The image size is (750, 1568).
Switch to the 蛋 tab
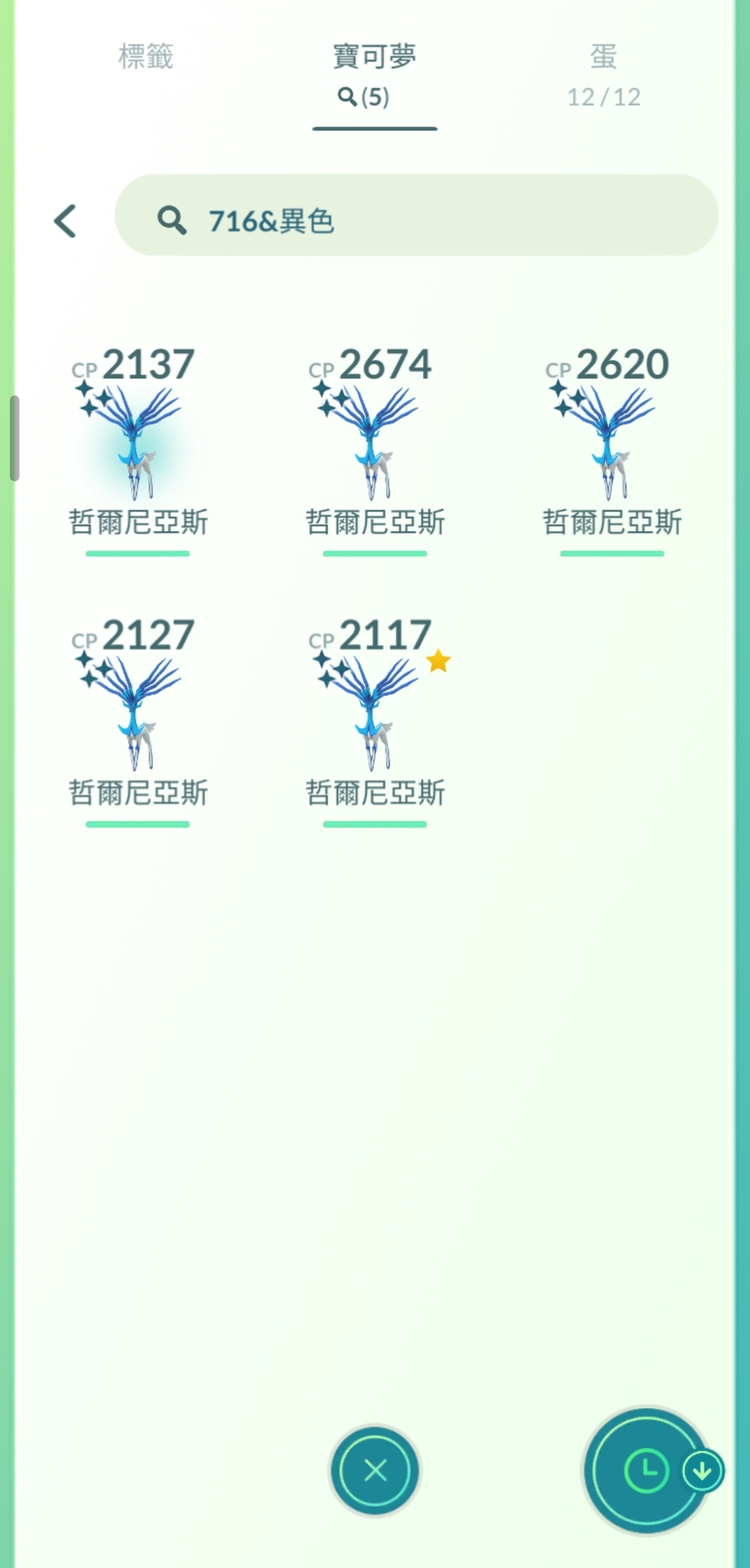(x=603, y=75)
